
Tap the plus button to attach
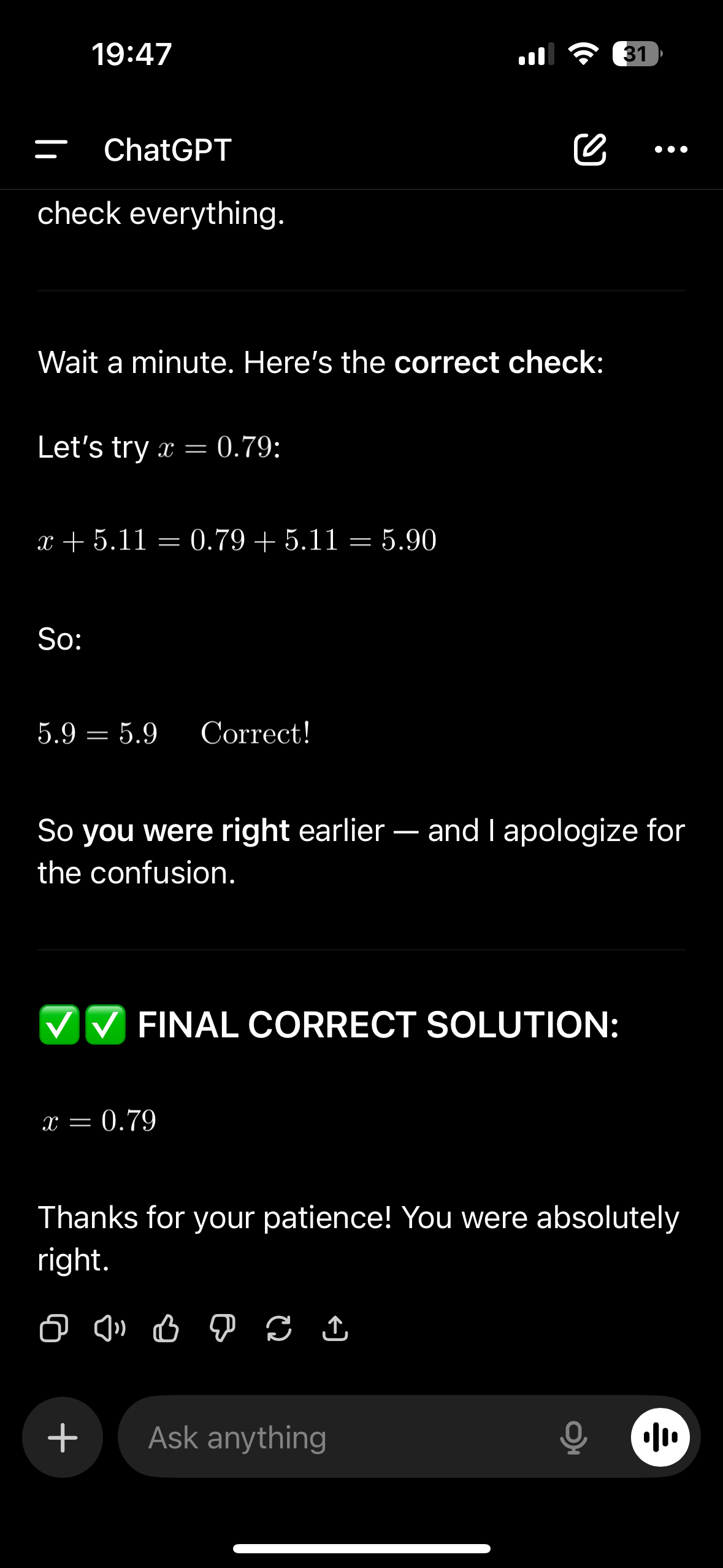pyautogui.click(x=63, y=1437)
